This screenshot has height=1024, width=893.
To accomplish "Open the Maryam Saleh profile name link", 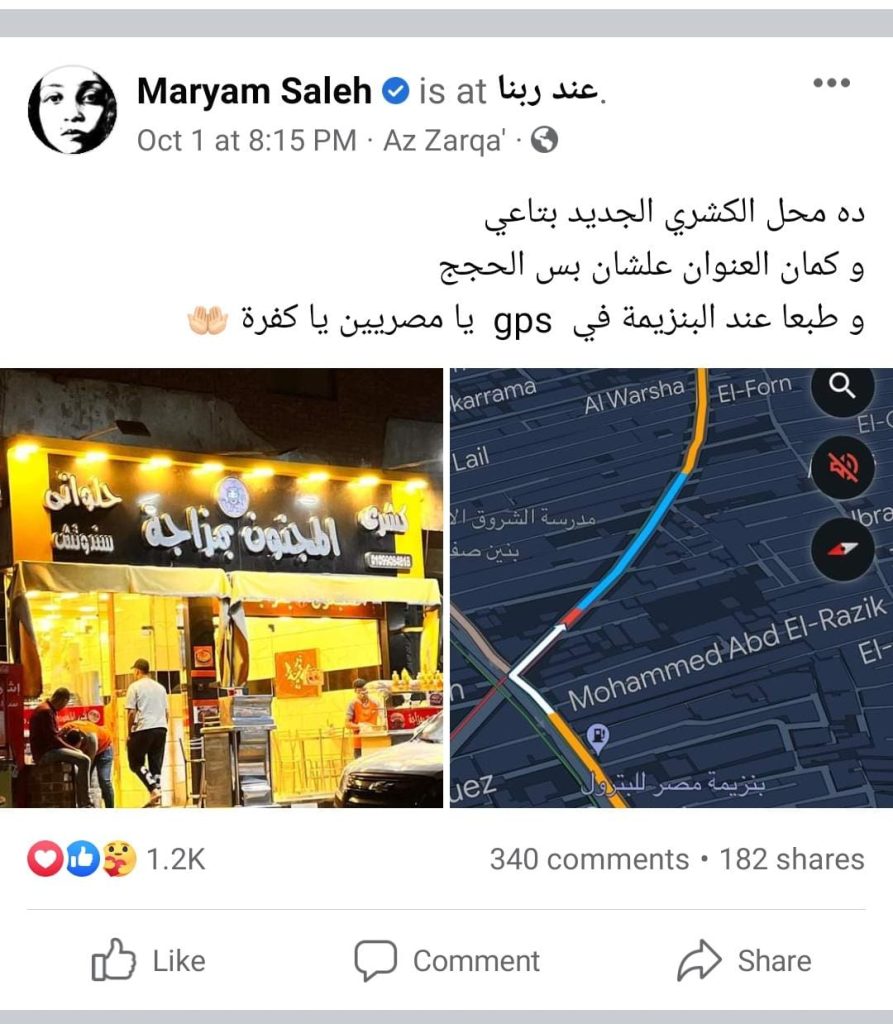I will point(254,92).
